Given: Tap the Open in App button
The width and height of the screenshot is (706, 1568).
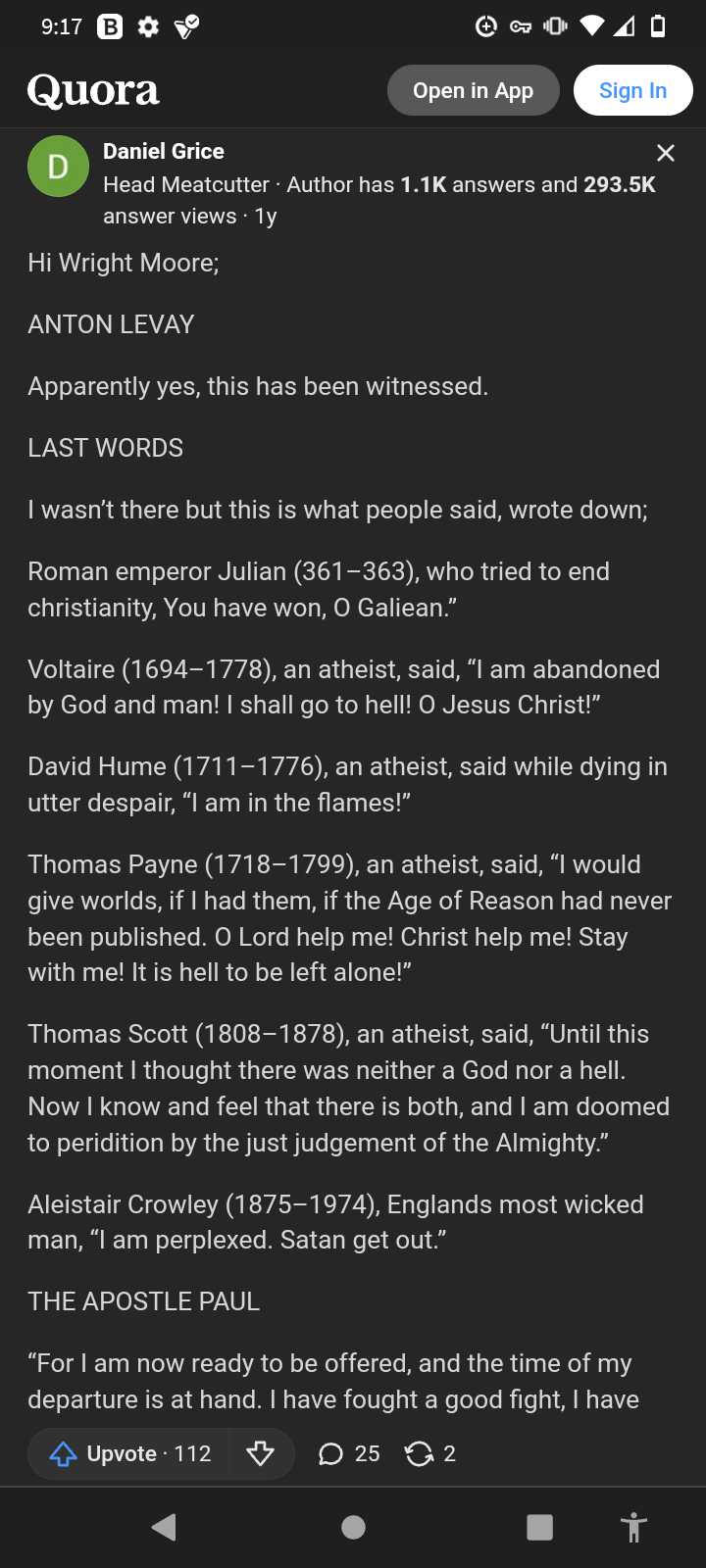Looking at the screenshot, I should pos(473,90).
